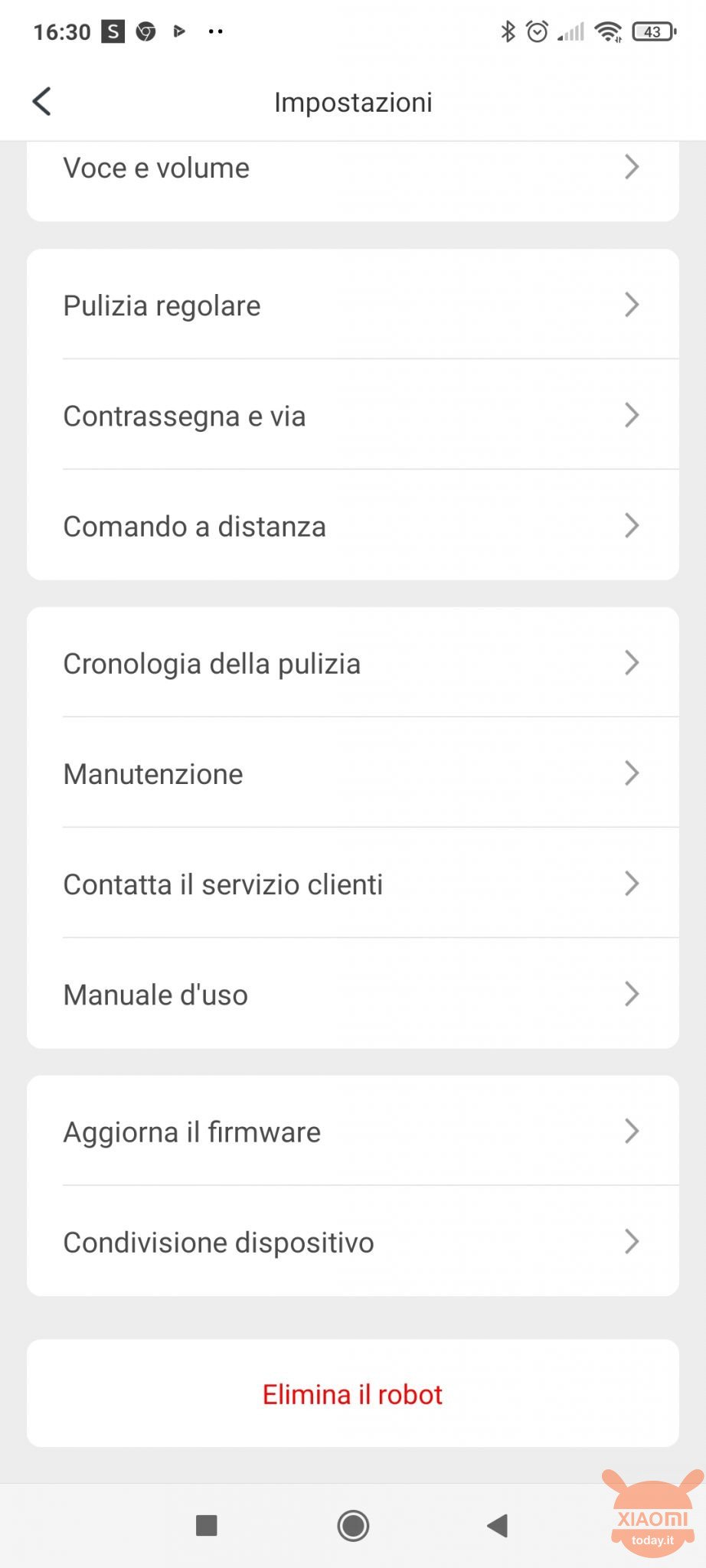The height and width of the screenshot is (1568, 706).
Task: Open recent apps with the square button
Action: tap(207, 1526)
